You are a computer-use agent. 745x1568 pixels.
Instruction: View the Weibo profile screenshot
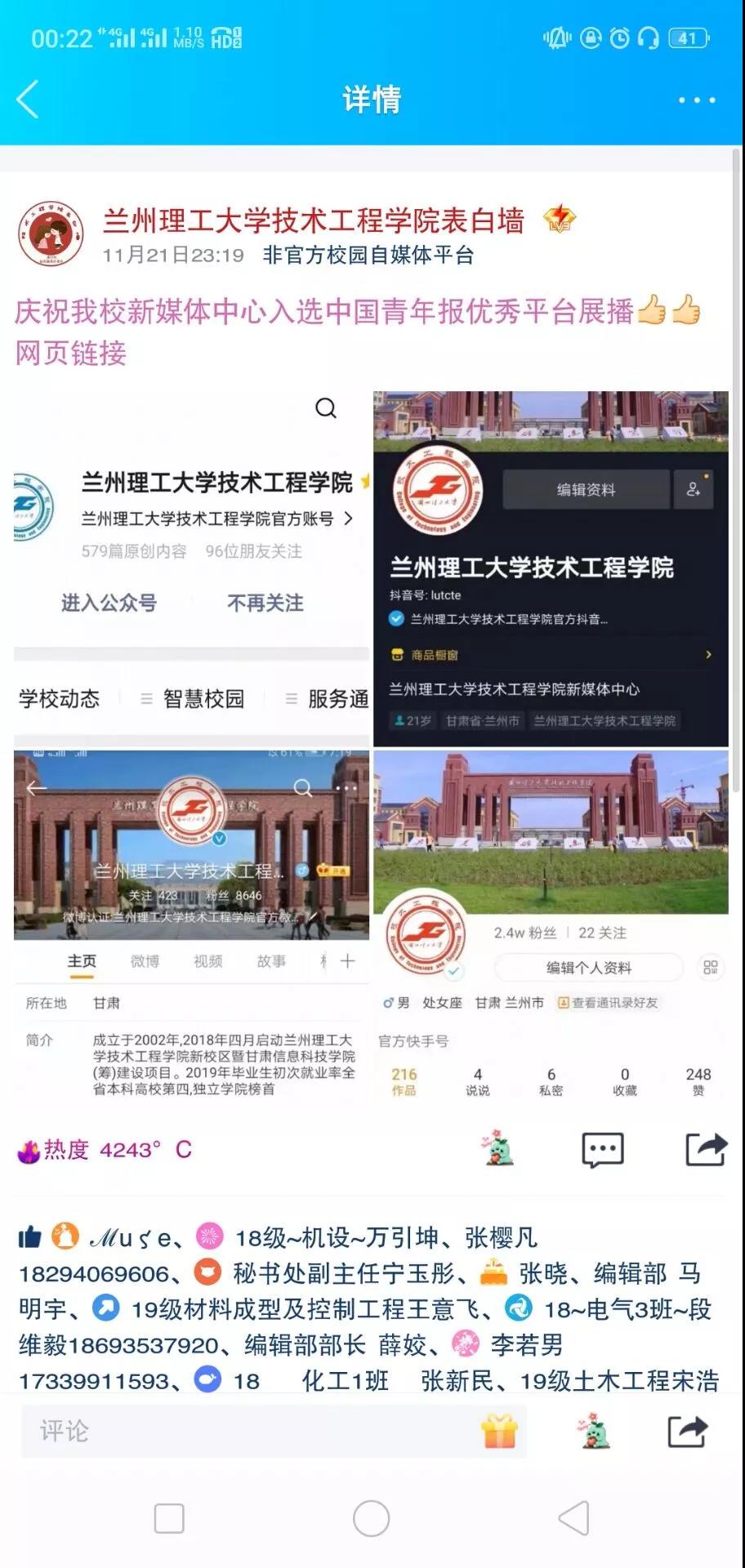(x=192, y=925)
